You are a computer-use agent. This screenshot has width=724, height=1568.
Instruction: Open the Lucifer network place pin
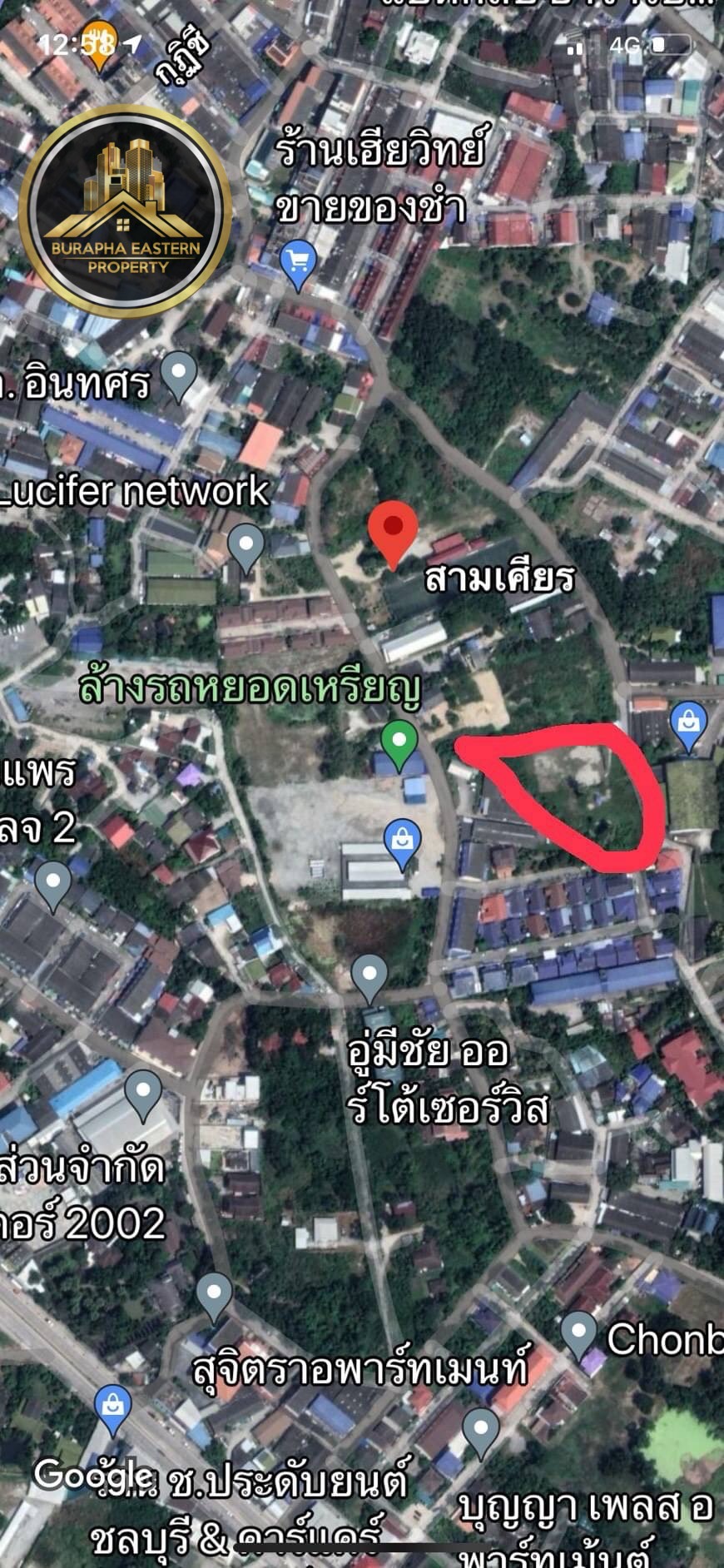pos(245,548)
